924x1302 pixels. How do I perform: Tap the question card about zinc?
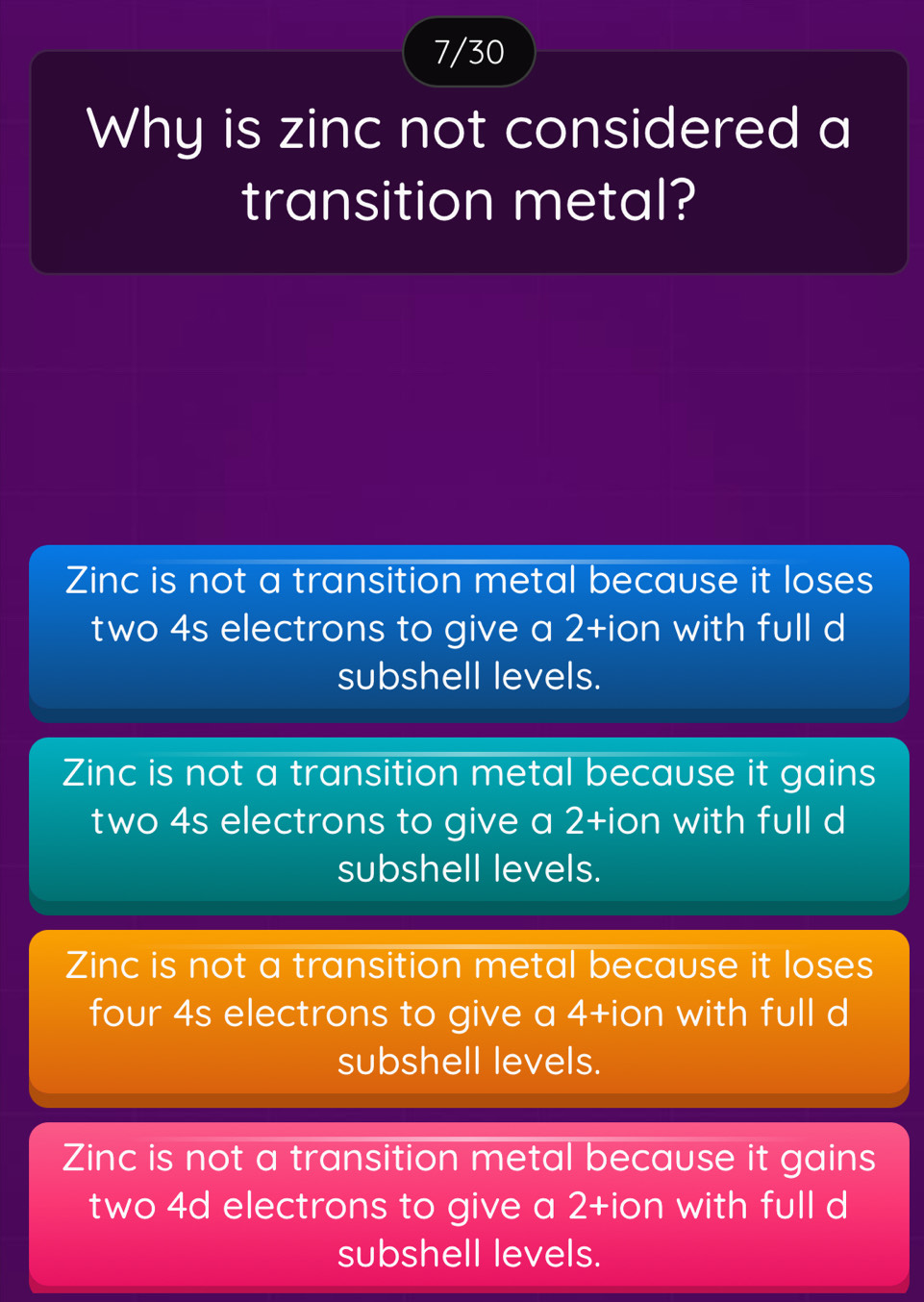pyautogui.click(x=468, y=163)
